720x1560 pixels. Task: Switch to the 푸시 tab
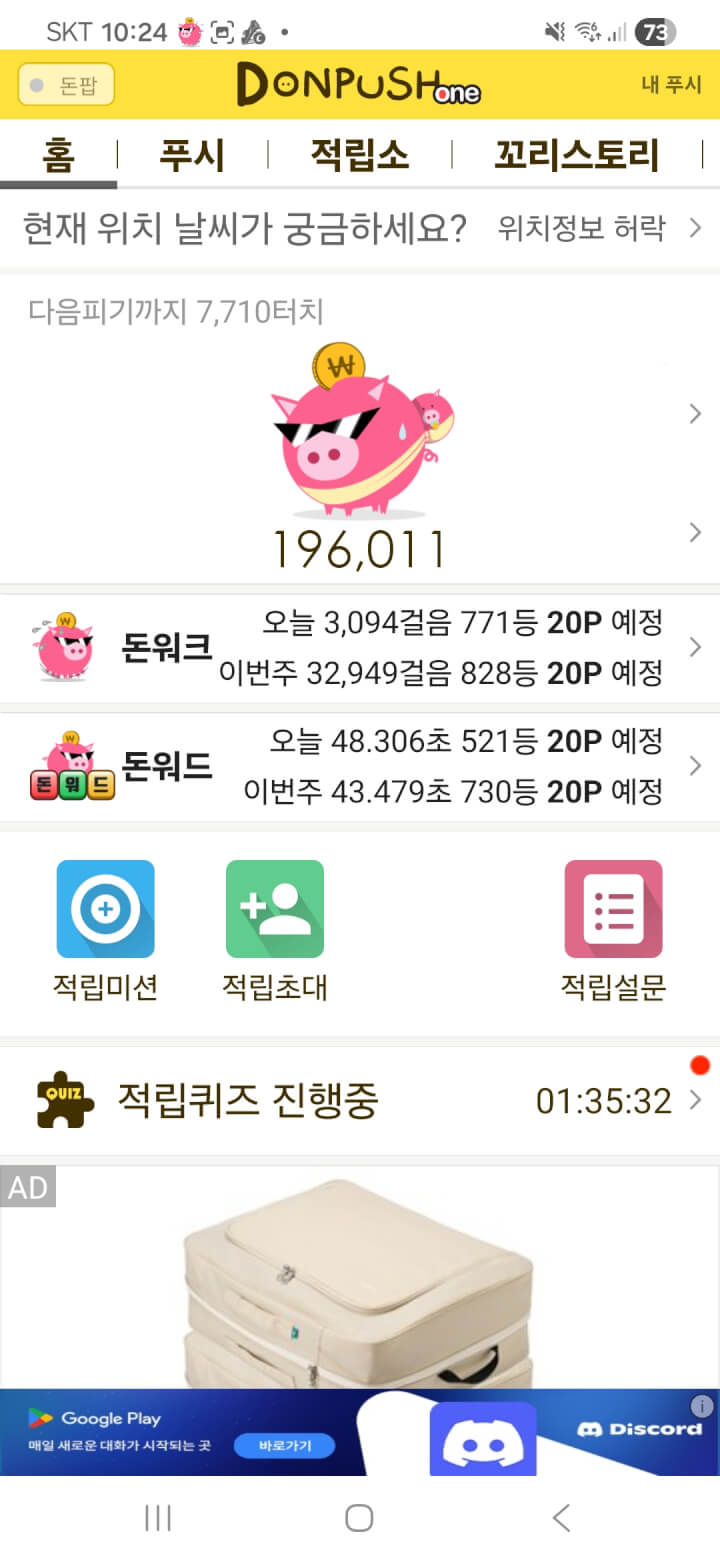click(x=192, y=155)
